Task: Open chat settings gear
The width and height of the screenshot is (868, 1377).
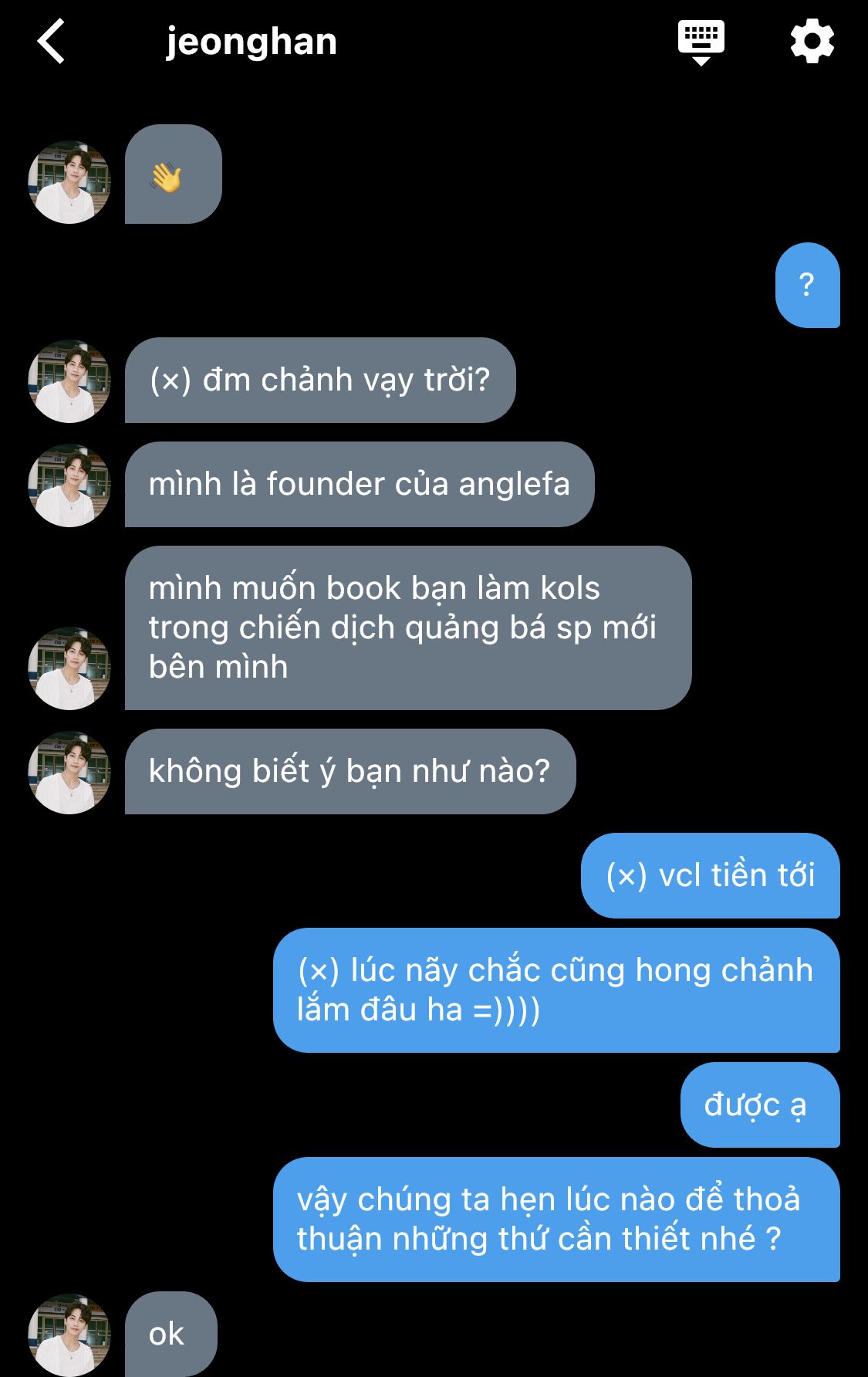Action: (x=812, y=42)
